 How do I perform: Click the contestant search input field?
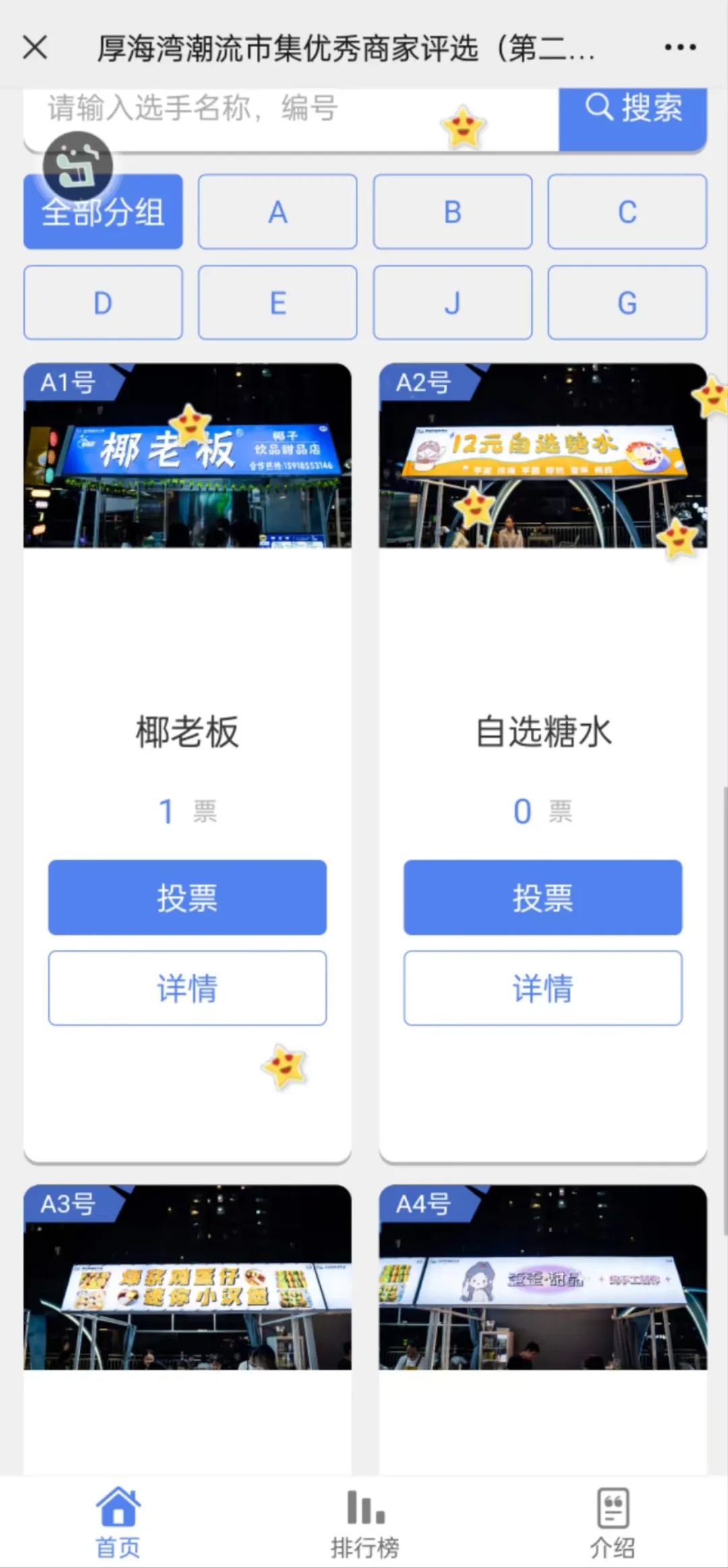point(270,110)
